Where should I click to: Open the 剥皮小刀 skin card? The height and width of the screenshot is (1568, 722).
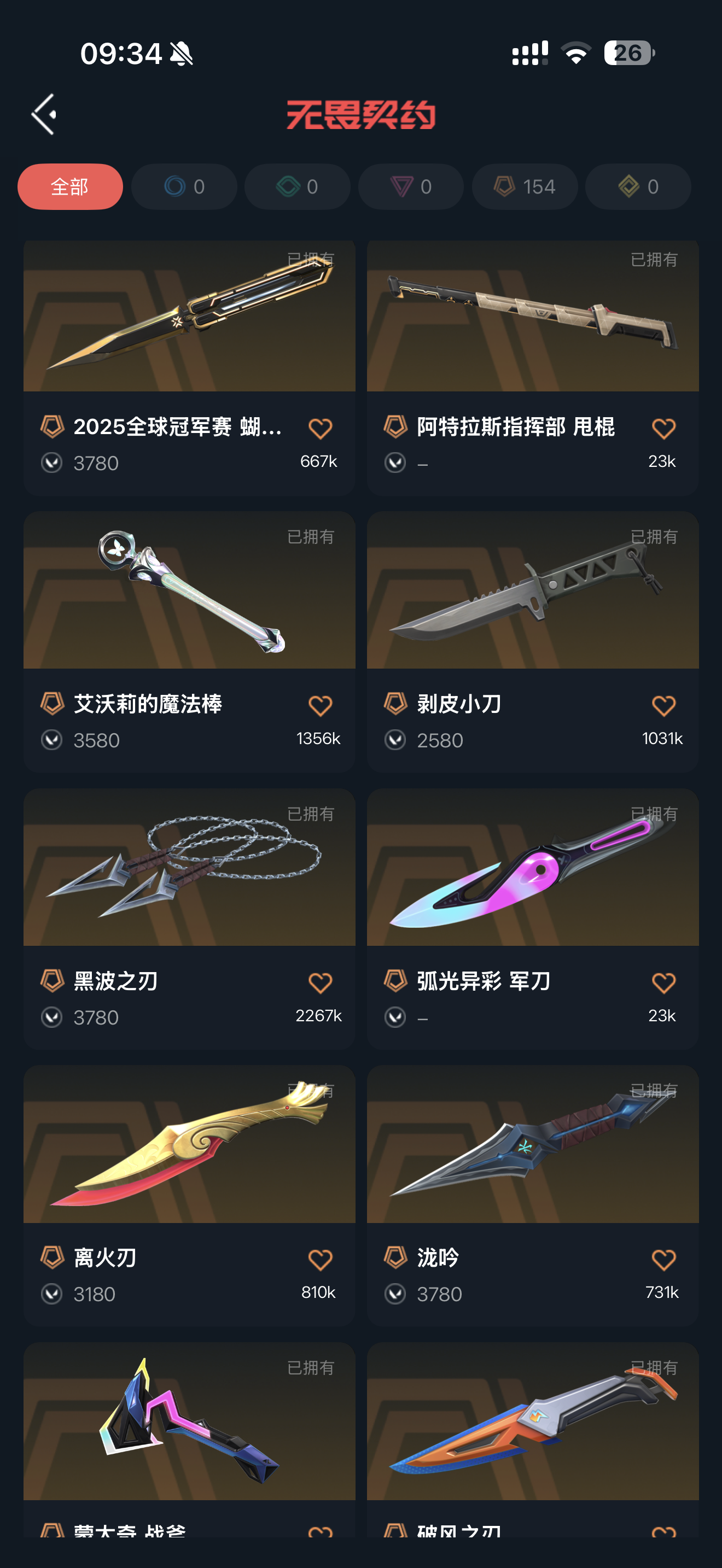(533, 641)
